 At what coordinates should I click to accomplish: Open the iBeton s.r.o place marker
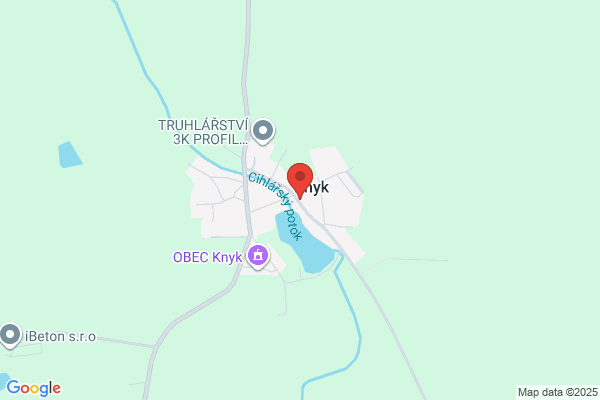pyautogui.click(x=11, y=335)
